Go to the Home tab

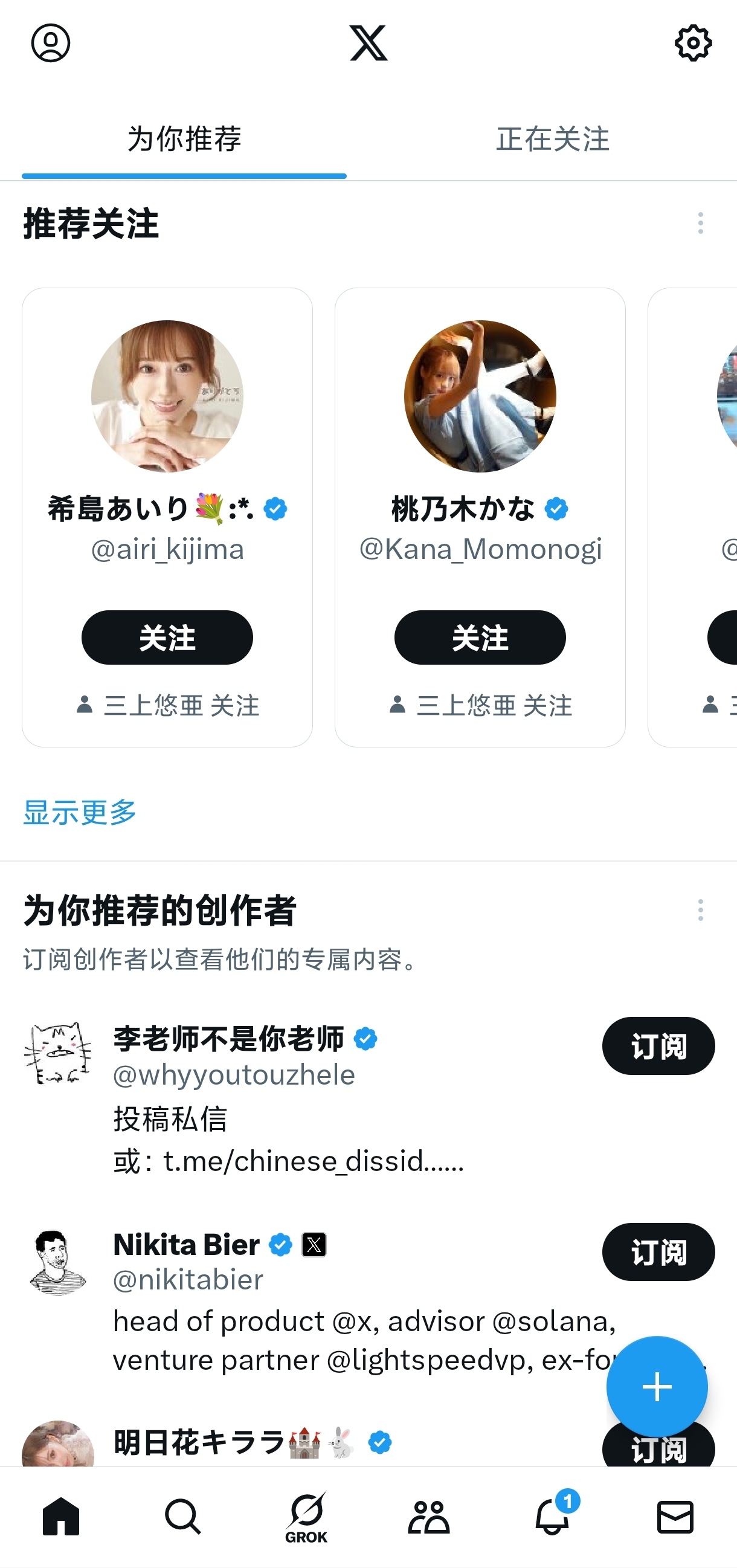pyautogui.click(x=61, y=1517)
